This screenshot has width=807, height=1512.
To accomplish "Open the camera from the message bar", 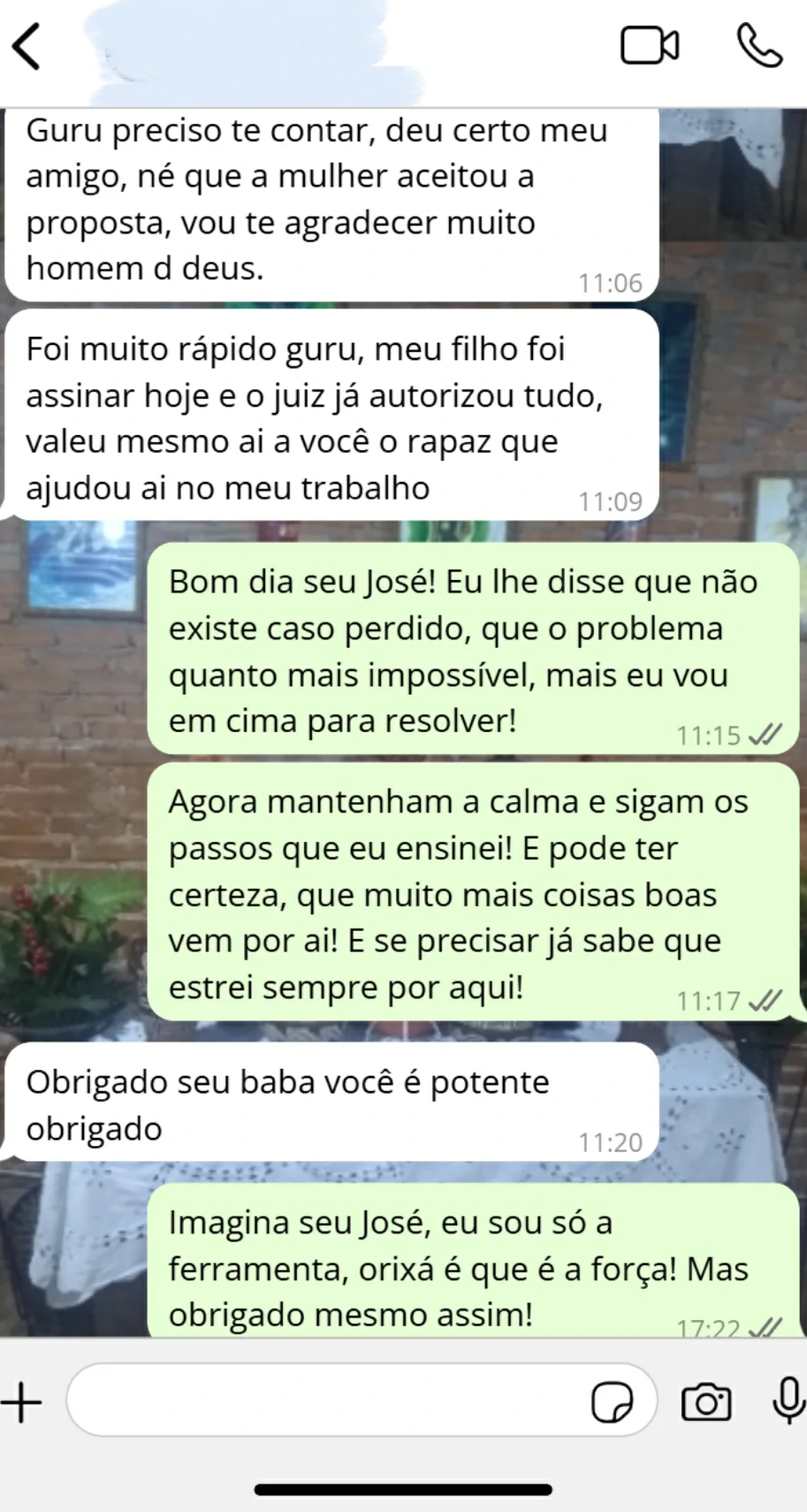I will [704, 1401].
